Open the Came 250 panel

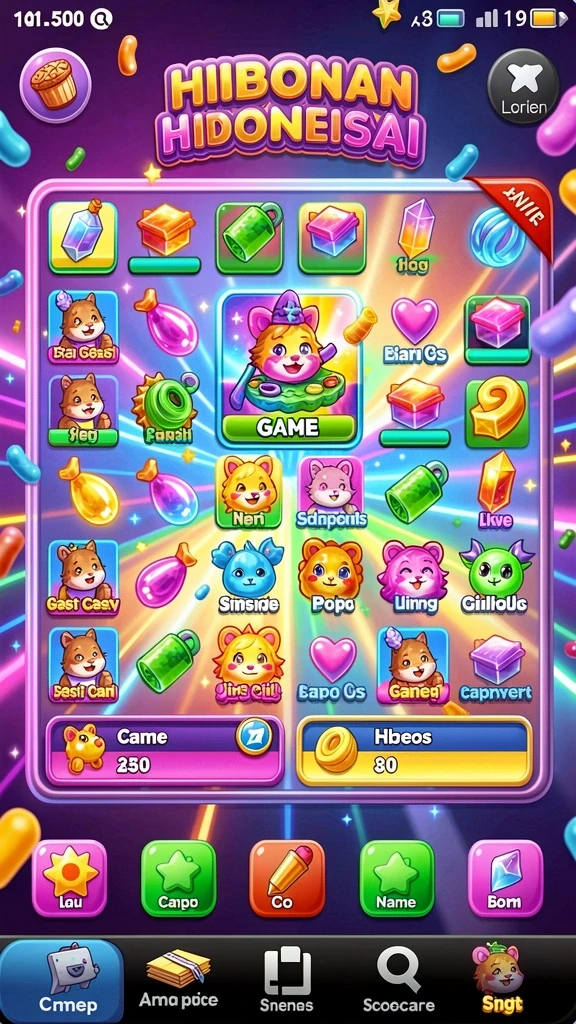(165, 750)
